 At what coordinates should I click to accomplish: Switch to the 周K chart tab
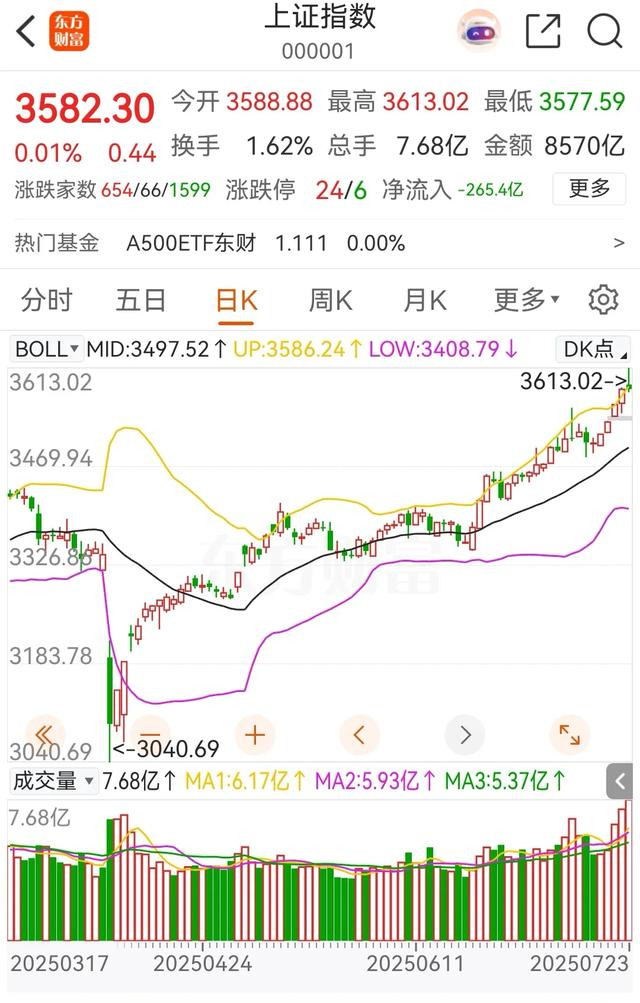click(331, 299)
